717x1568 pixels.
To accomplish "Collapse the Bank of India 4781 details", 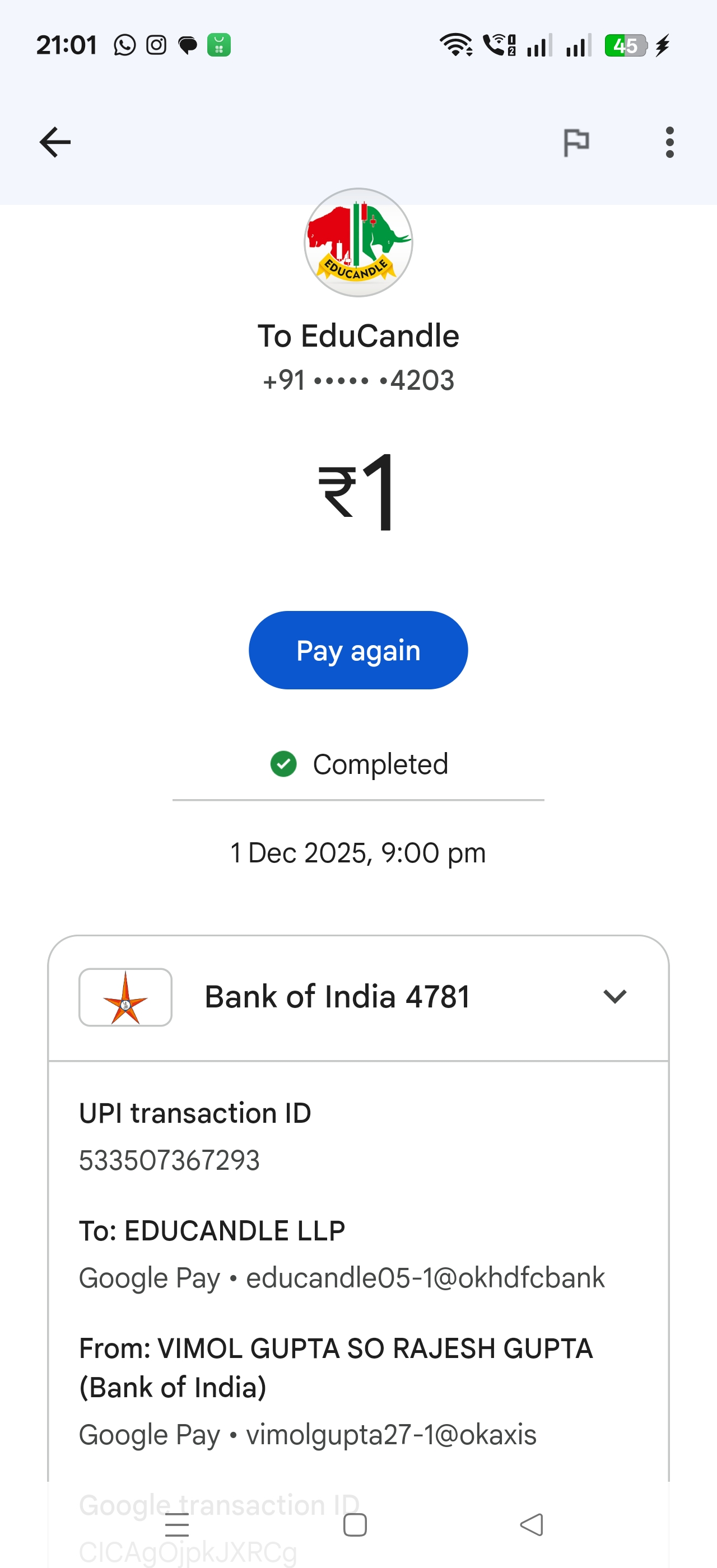I will (x=614, y=996).
